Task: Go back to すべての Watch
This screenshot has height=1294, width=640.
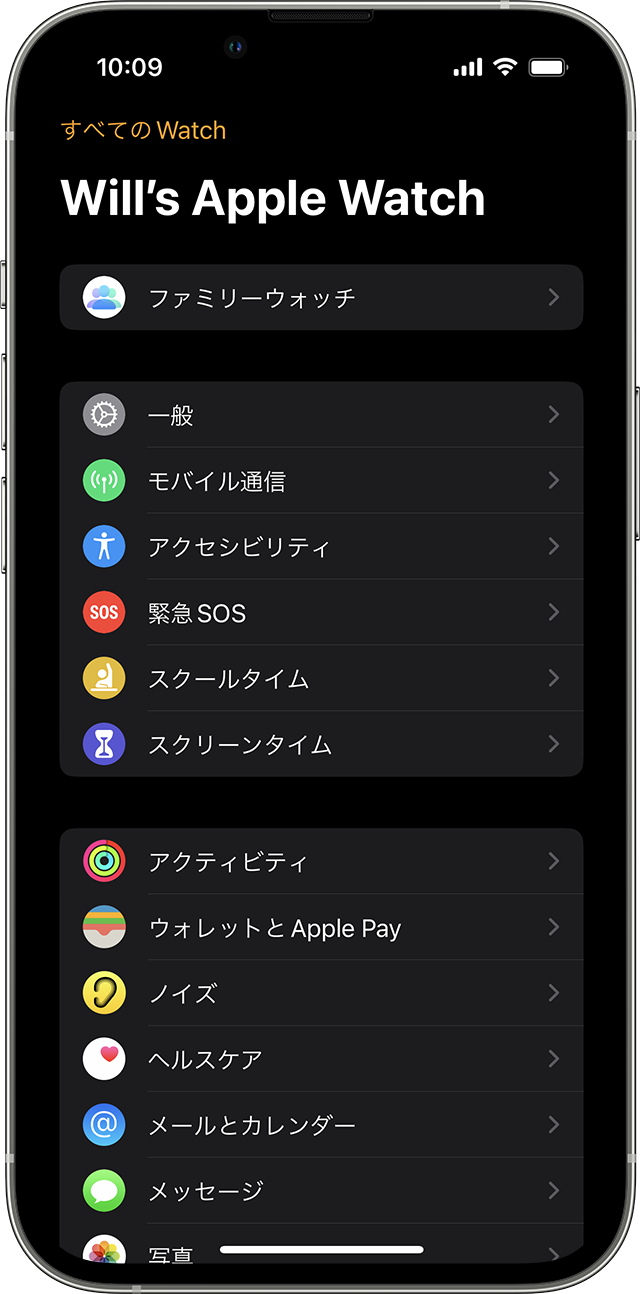Action: point(143,130)
